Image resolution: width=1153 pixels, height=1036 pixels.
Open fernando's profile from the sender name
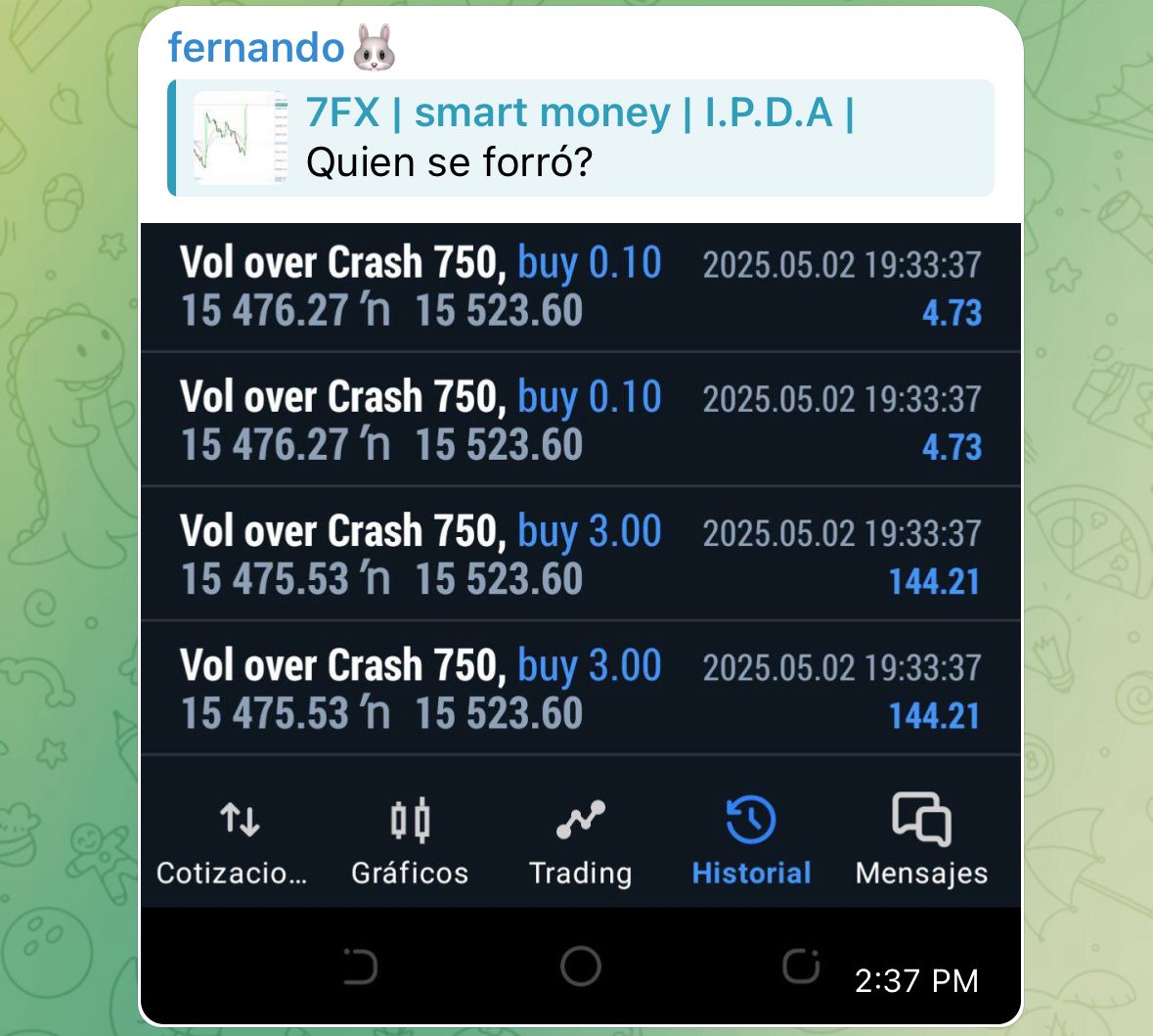point(256,47)
